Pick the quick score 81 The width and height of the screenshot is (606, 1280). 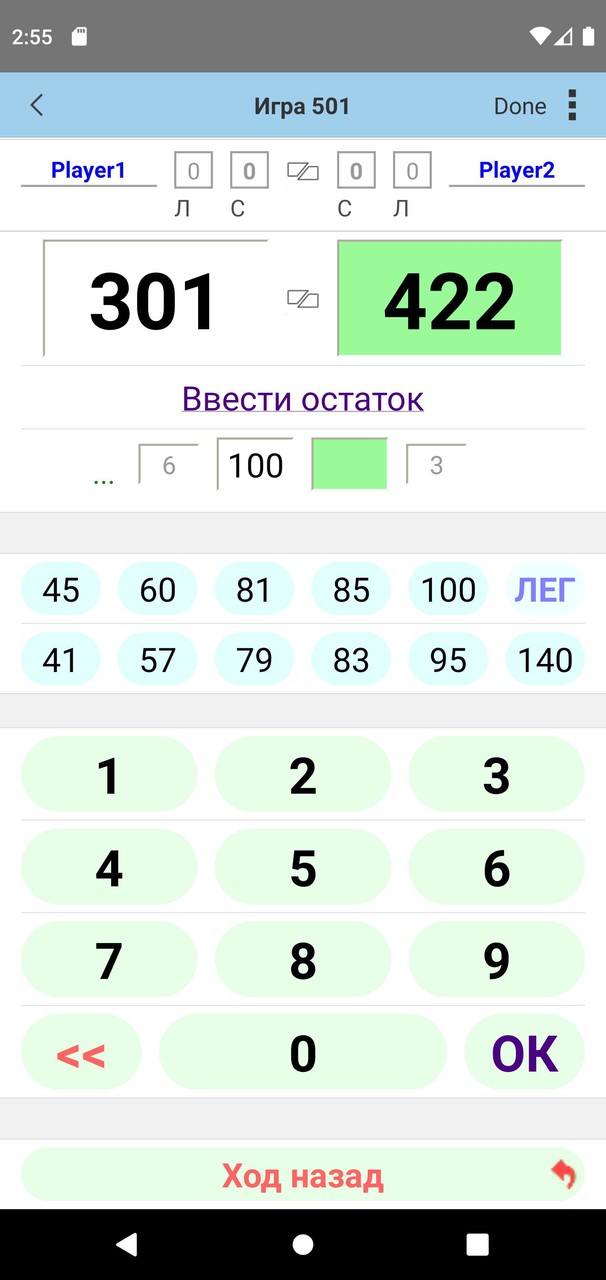click(254, 589)
